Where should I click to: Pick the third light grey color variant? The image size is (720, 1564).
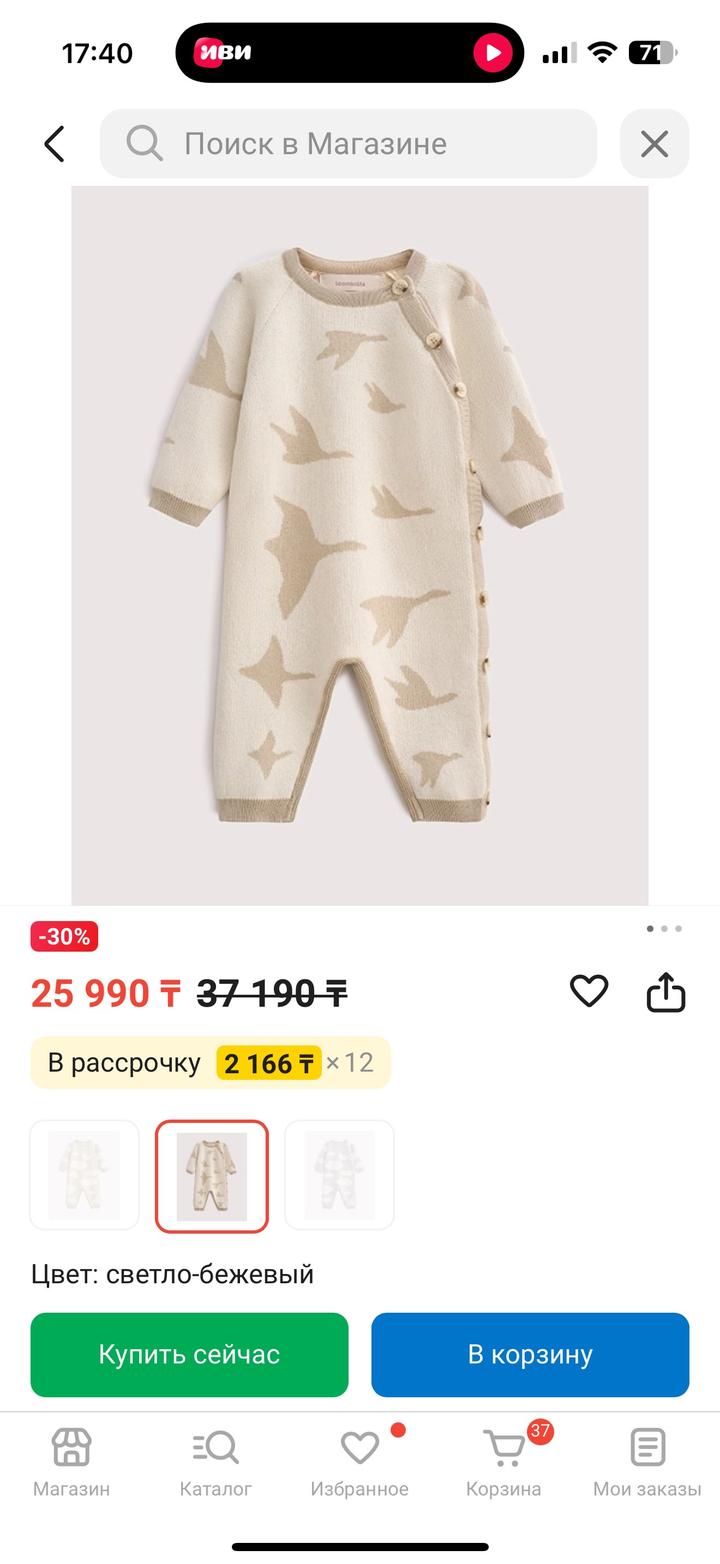(x=339, y=1175)
